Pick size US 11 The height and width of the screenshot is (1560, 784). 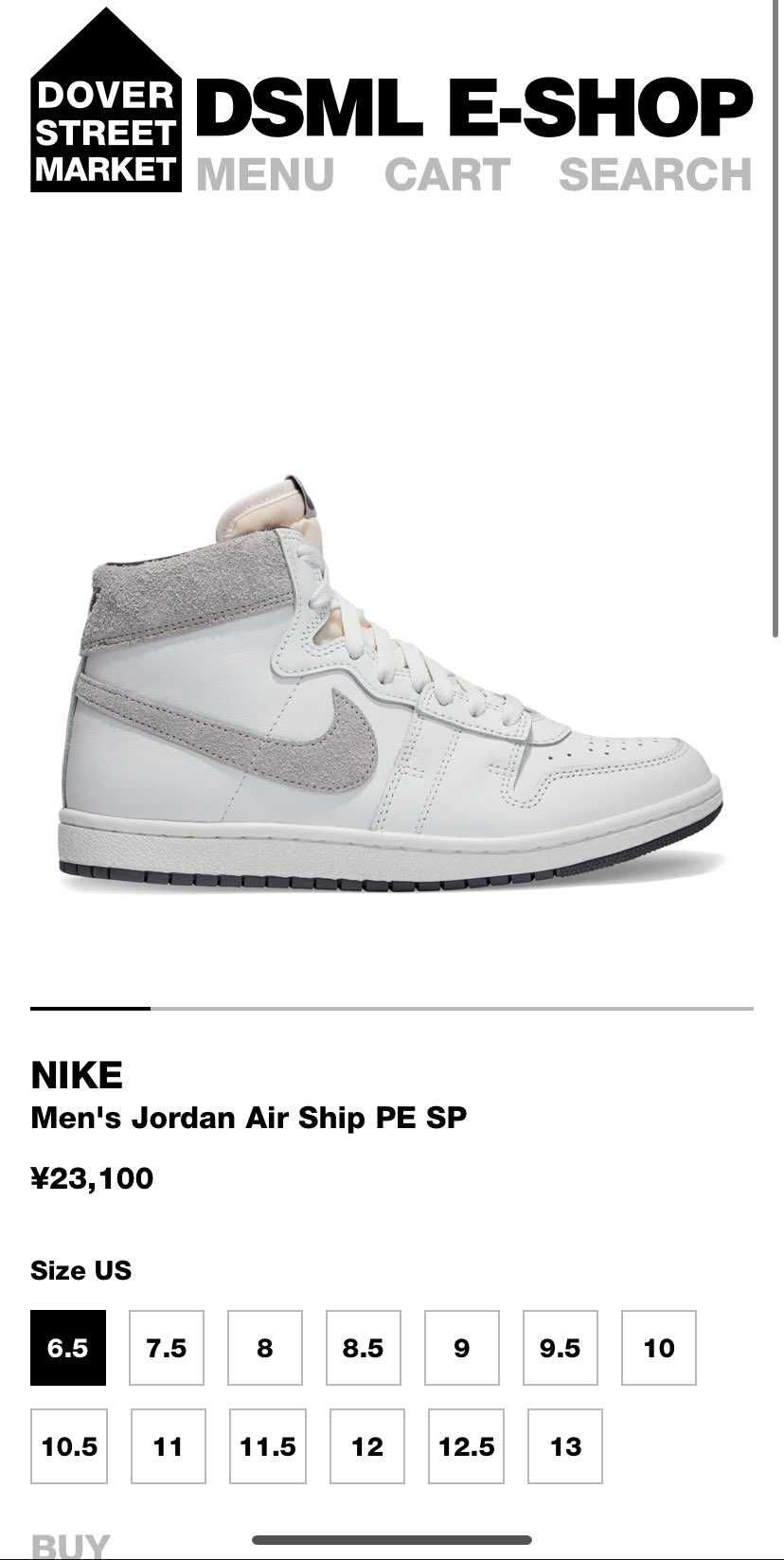pyautogui.click(x=168, y=1446)
